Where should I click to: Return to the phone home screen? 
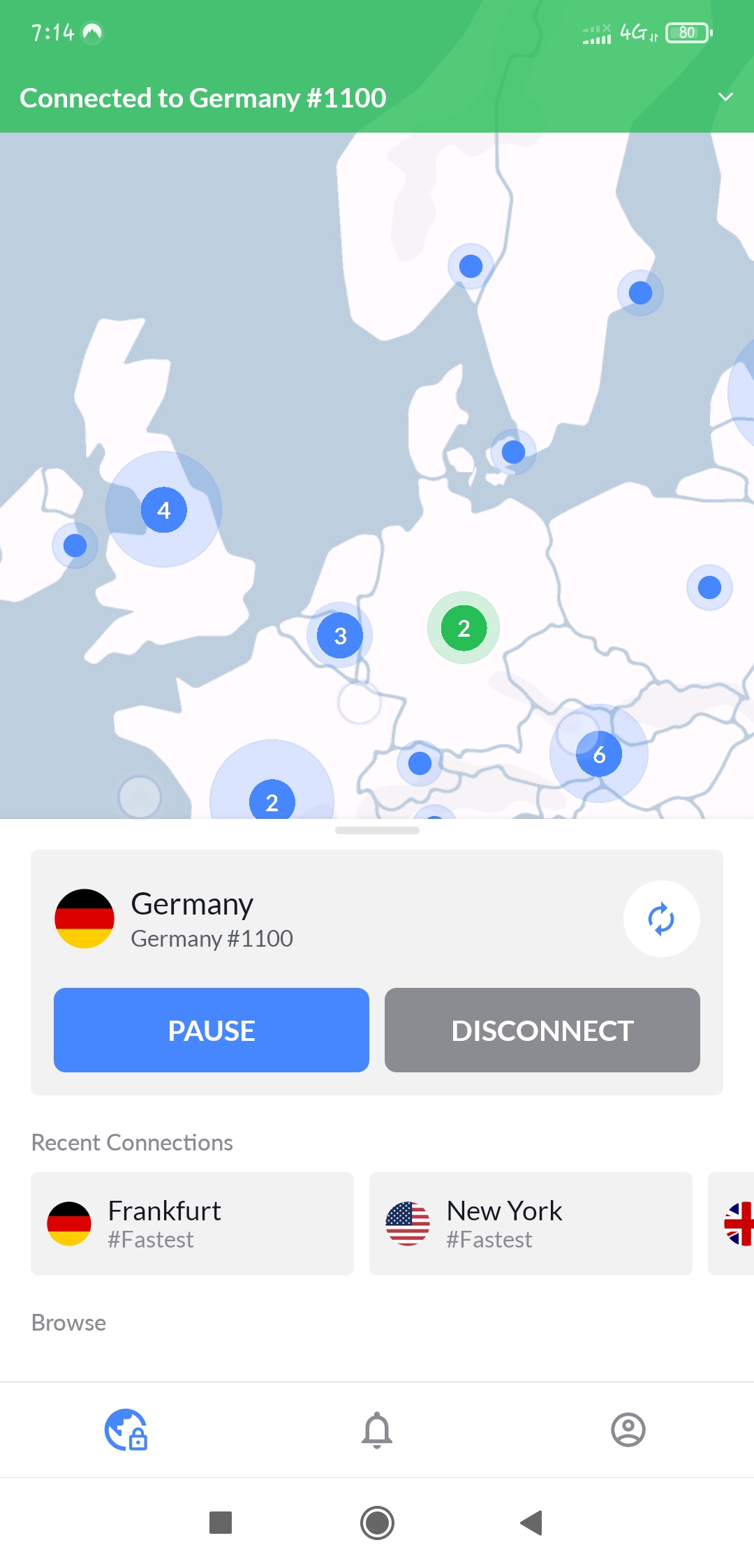point(377,1523)
